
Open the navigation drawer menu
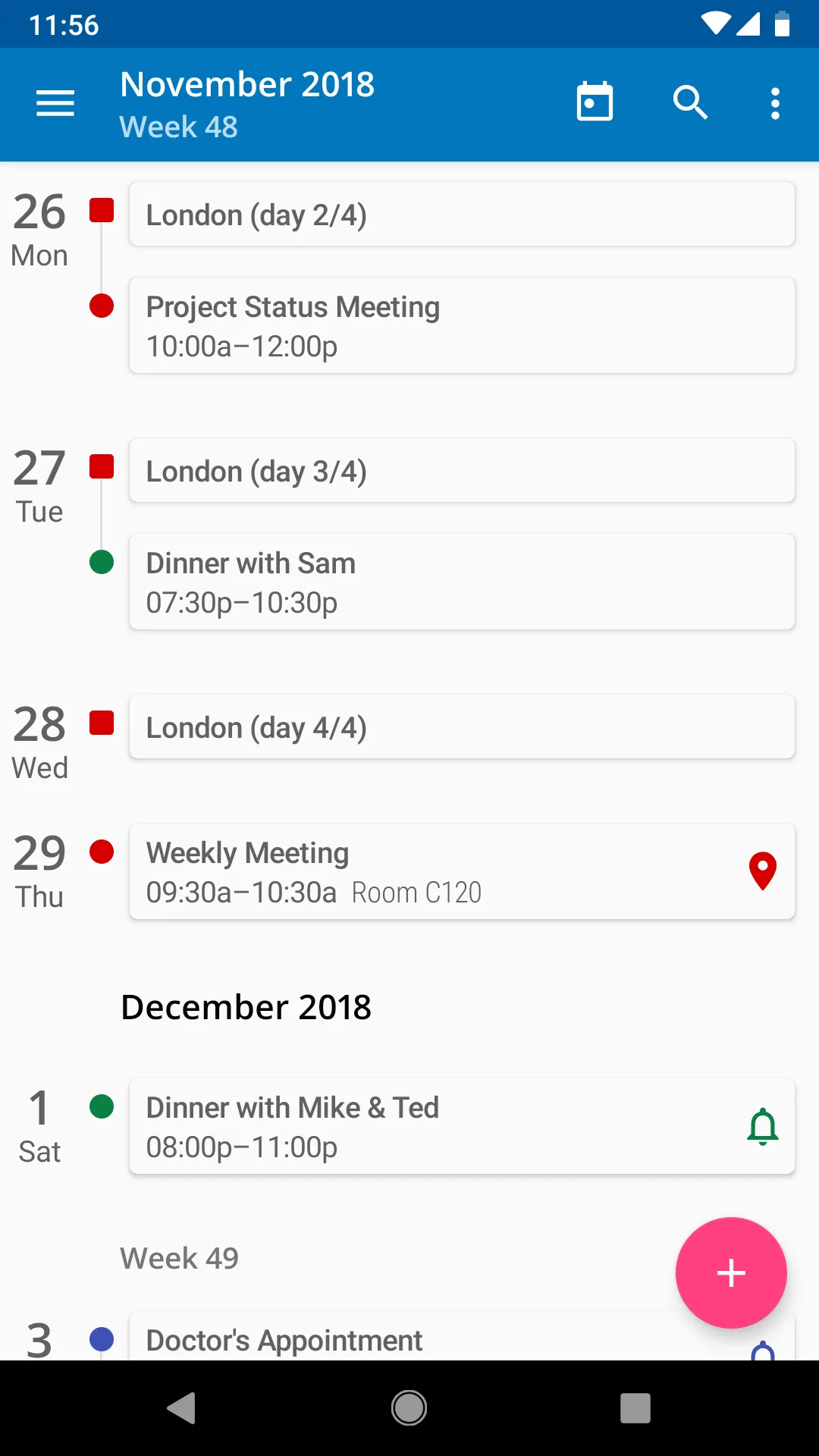(x=55, y=103)
